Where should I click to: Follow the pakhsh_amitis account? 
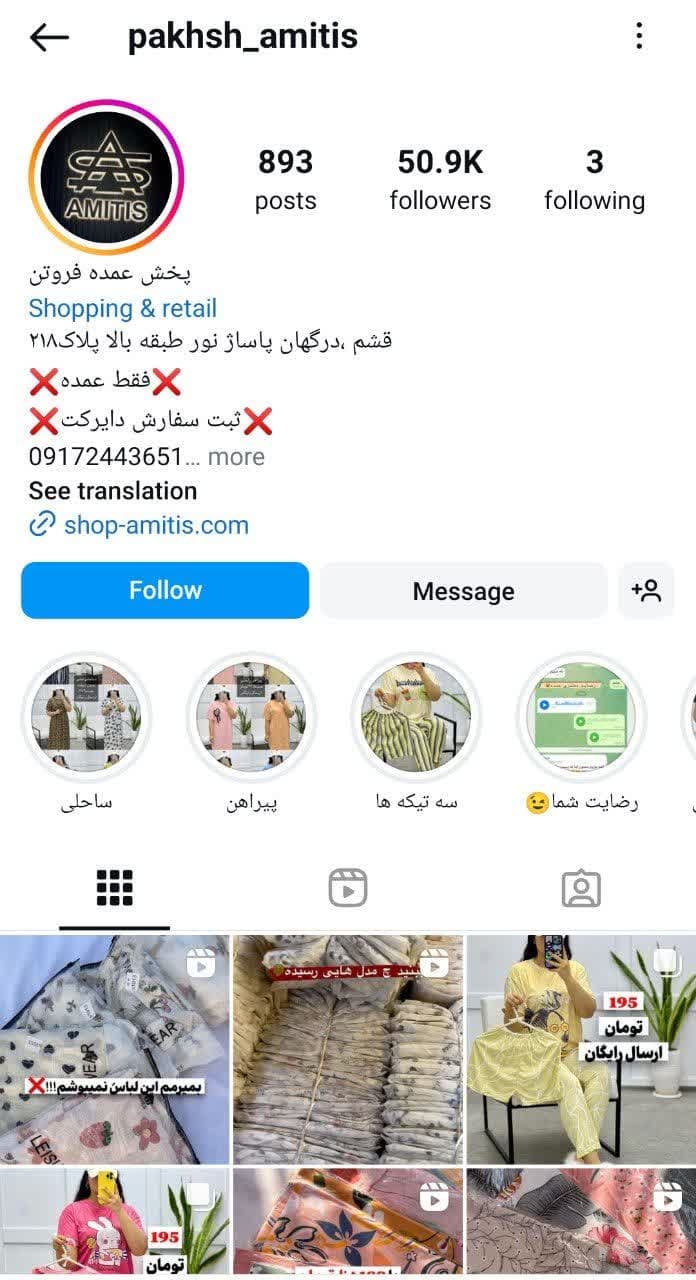165,590
